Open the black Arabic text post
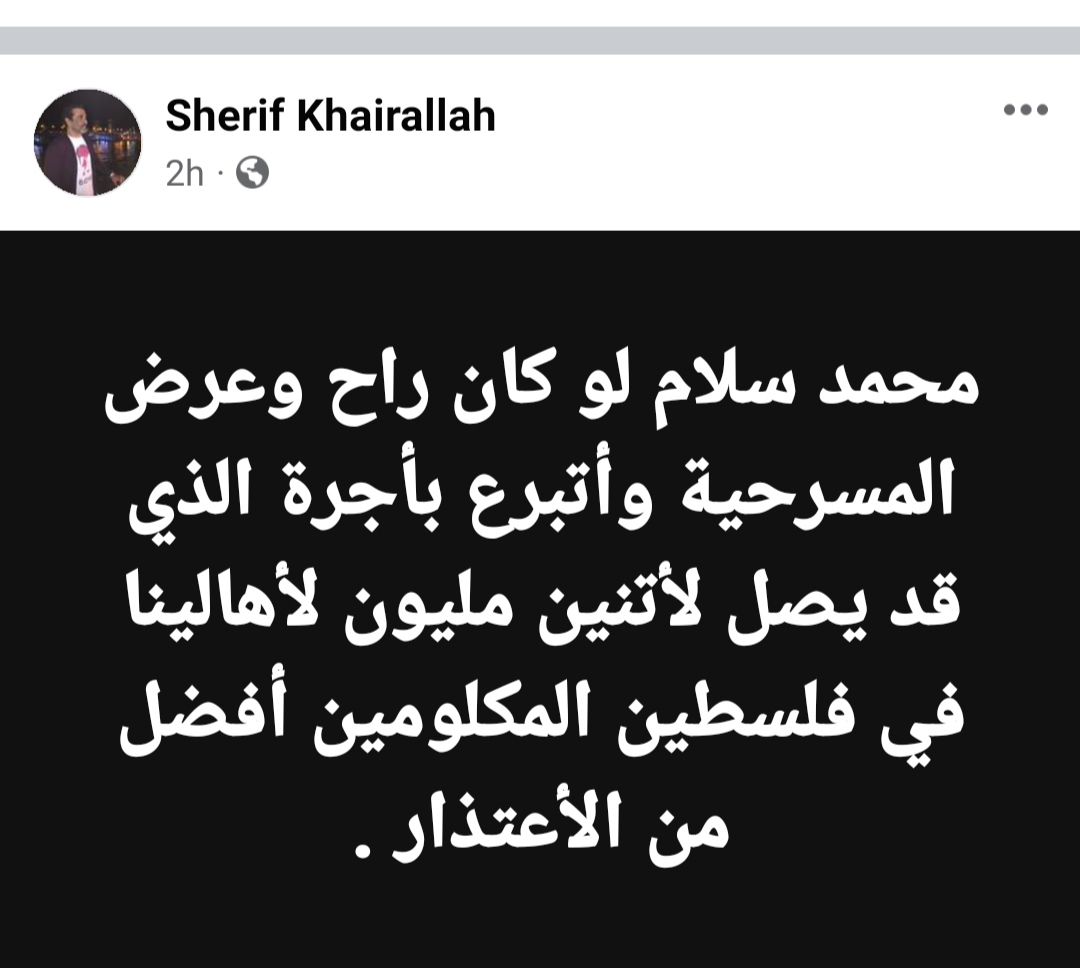Screen dimensions: 1080x968 click(x=540, y=600)
